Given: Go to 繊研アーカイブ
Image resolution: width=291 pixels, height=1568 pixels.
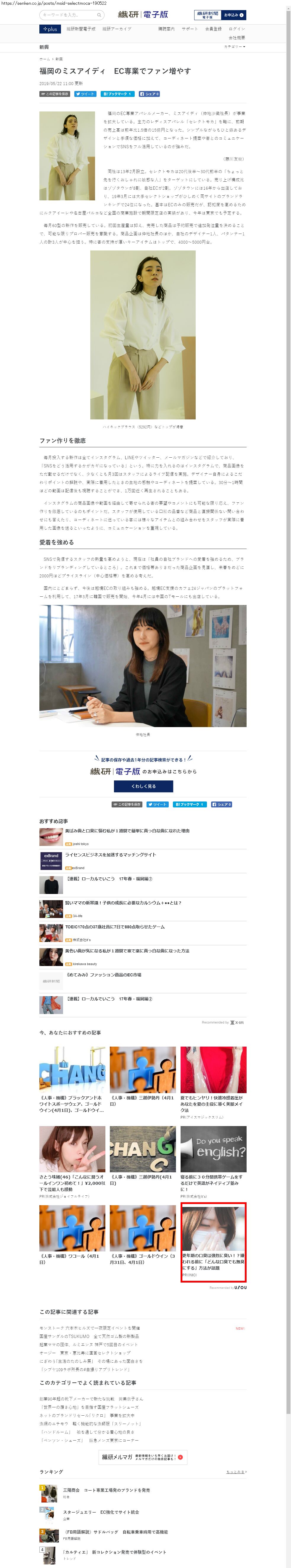Looking at the screenshot, I should click(117, 29).
